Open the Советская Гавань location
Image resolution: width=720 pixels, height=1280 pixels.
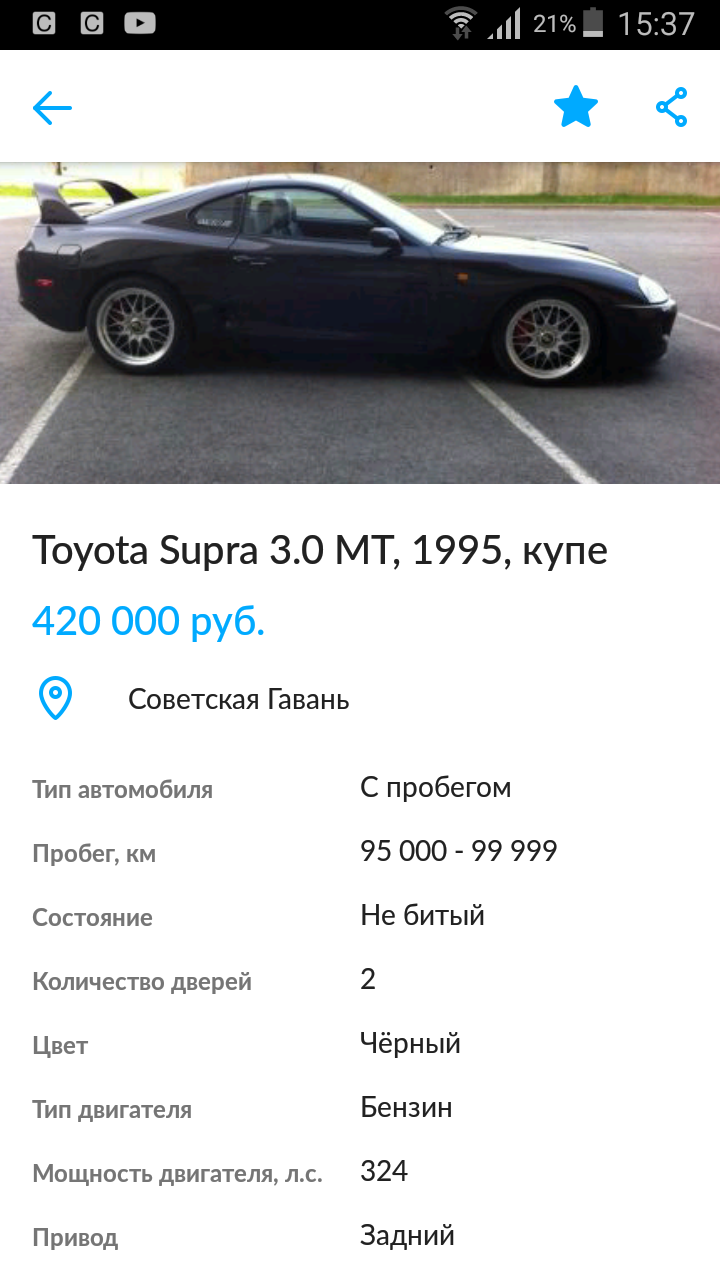pos(238,699)
